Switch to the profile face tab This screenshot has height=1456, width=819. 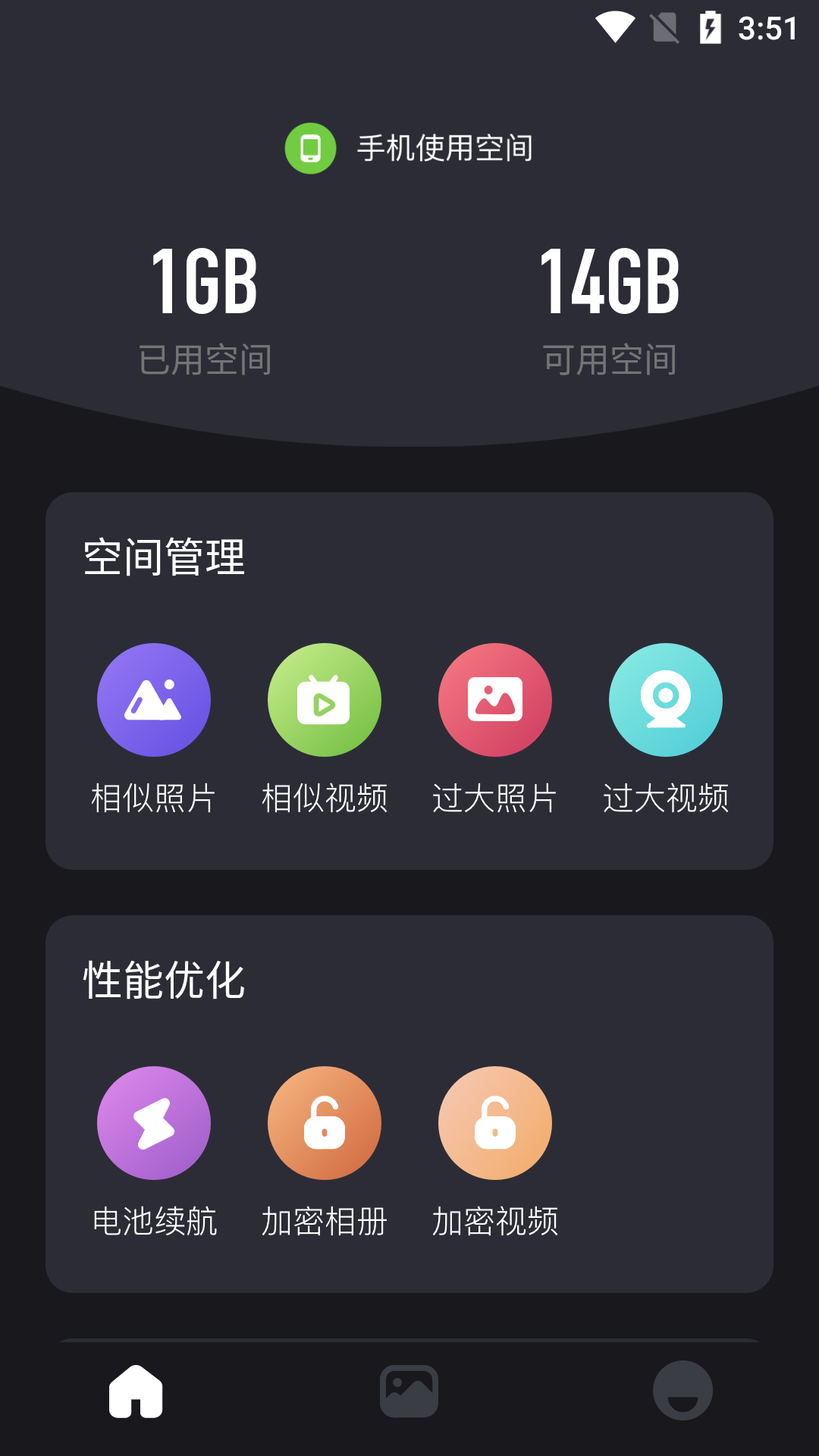click(x=682, y=1391)
